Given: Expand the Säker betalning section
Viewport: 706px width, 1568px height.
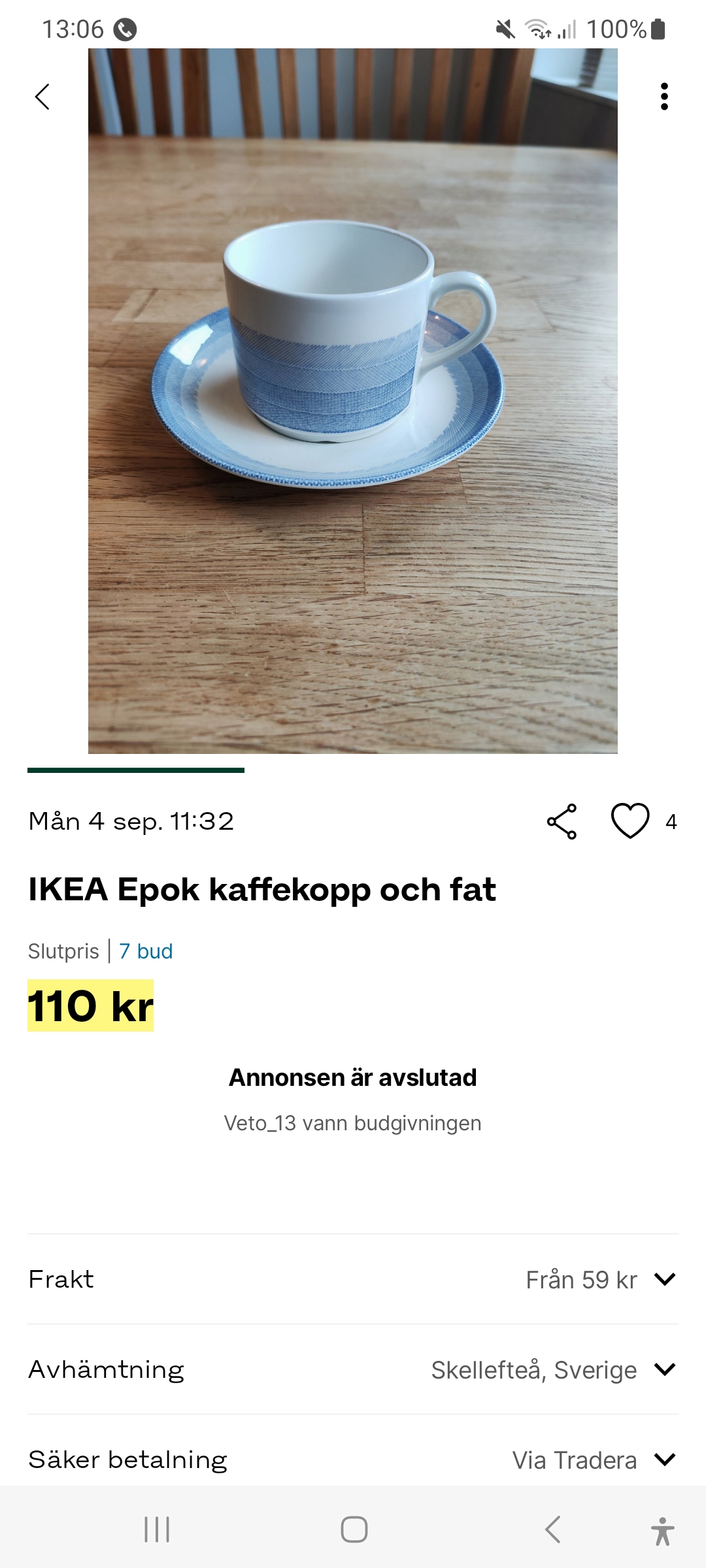Looking at the screenshot, I should [664, 1460].
